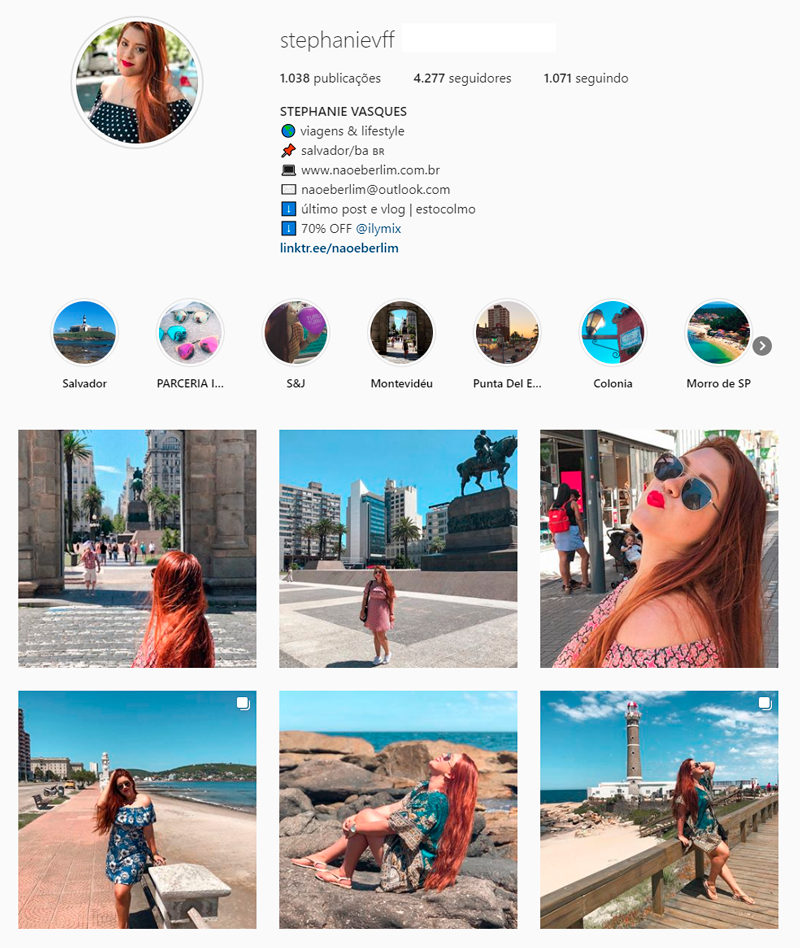This screenshot has height=948, width=800.
Task: View the 4.277 seguidores list
Action: click(x=462, y=78)
